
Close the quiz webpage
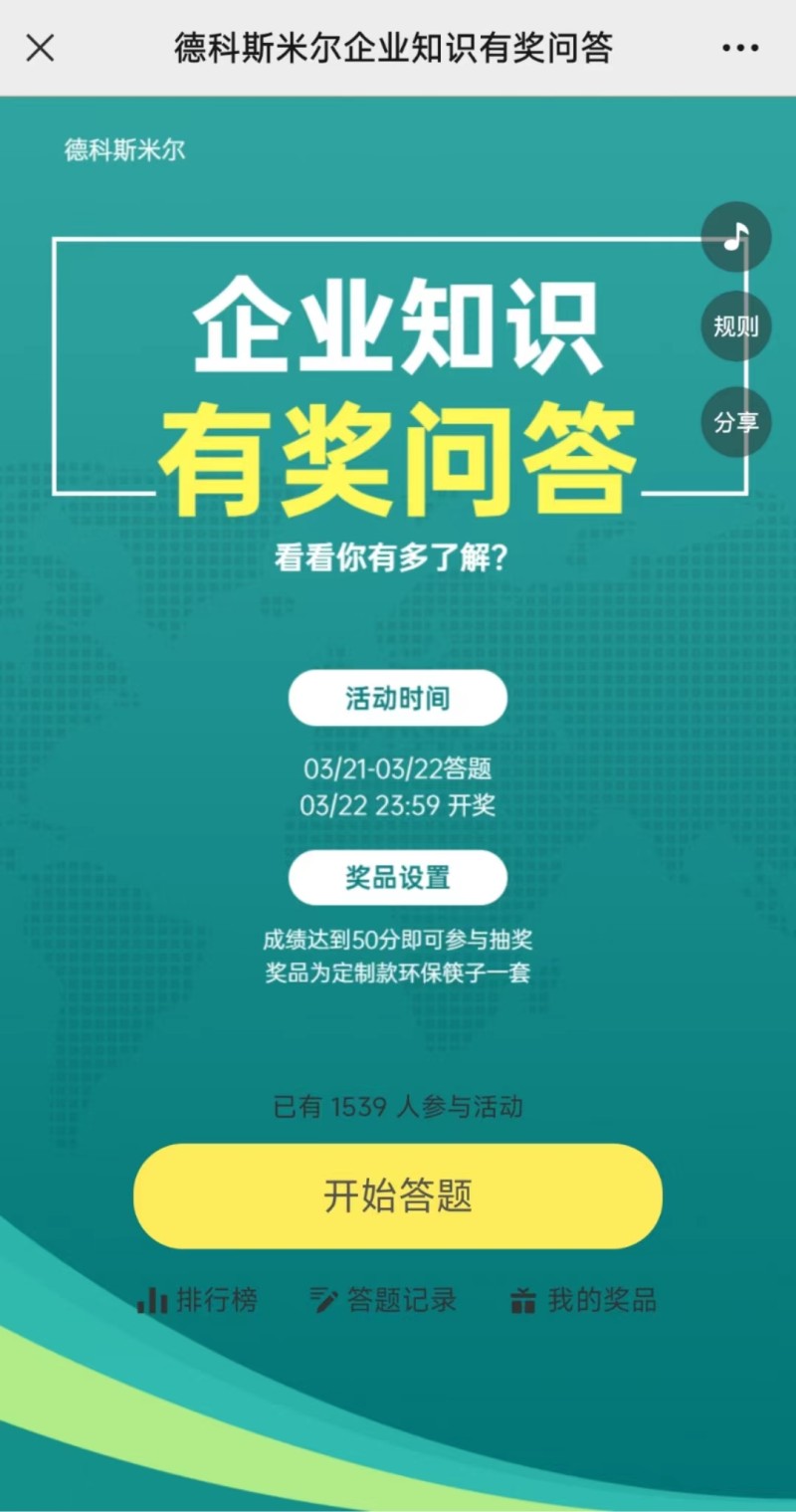(40, 47)
